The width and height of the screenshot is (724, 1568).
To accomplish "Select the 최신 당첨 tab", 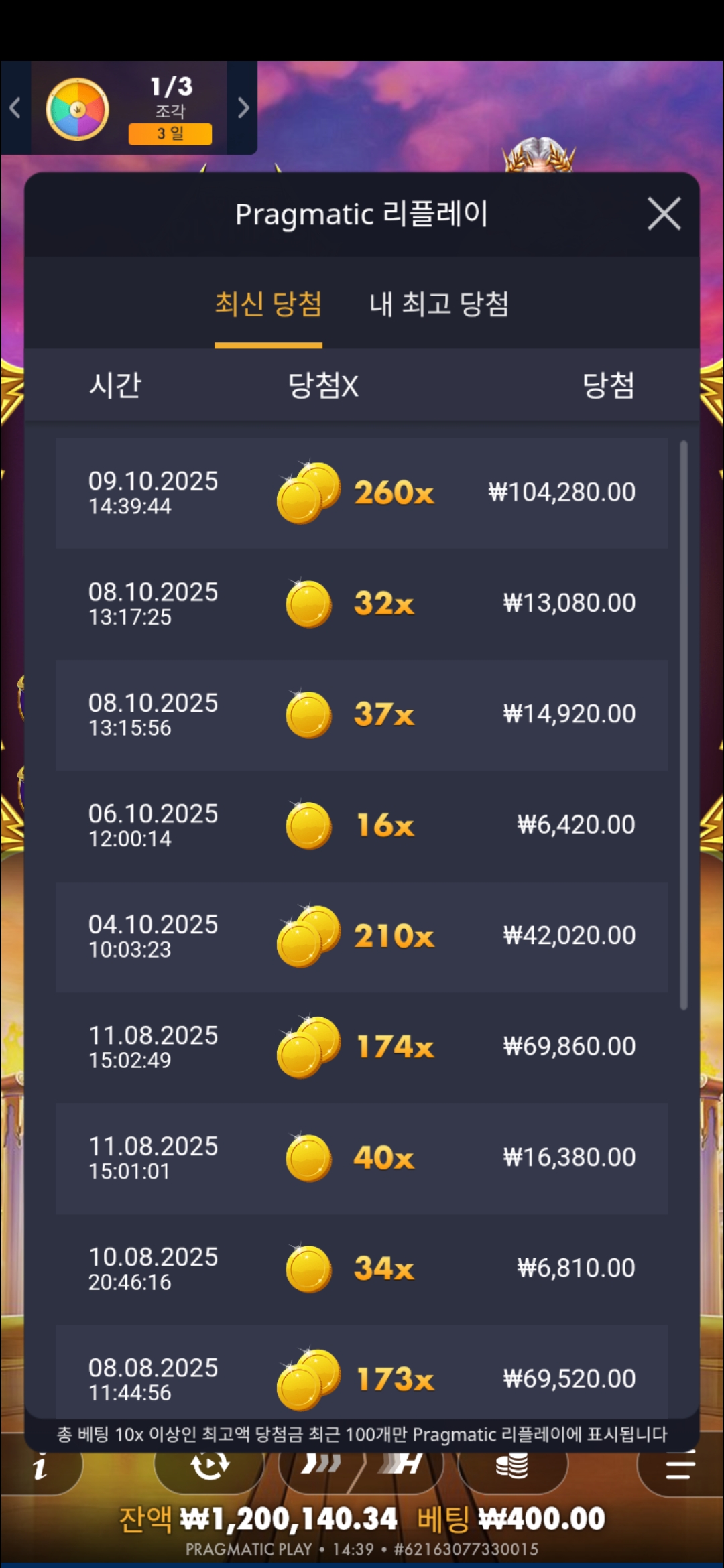I will [x=268, y=304].
